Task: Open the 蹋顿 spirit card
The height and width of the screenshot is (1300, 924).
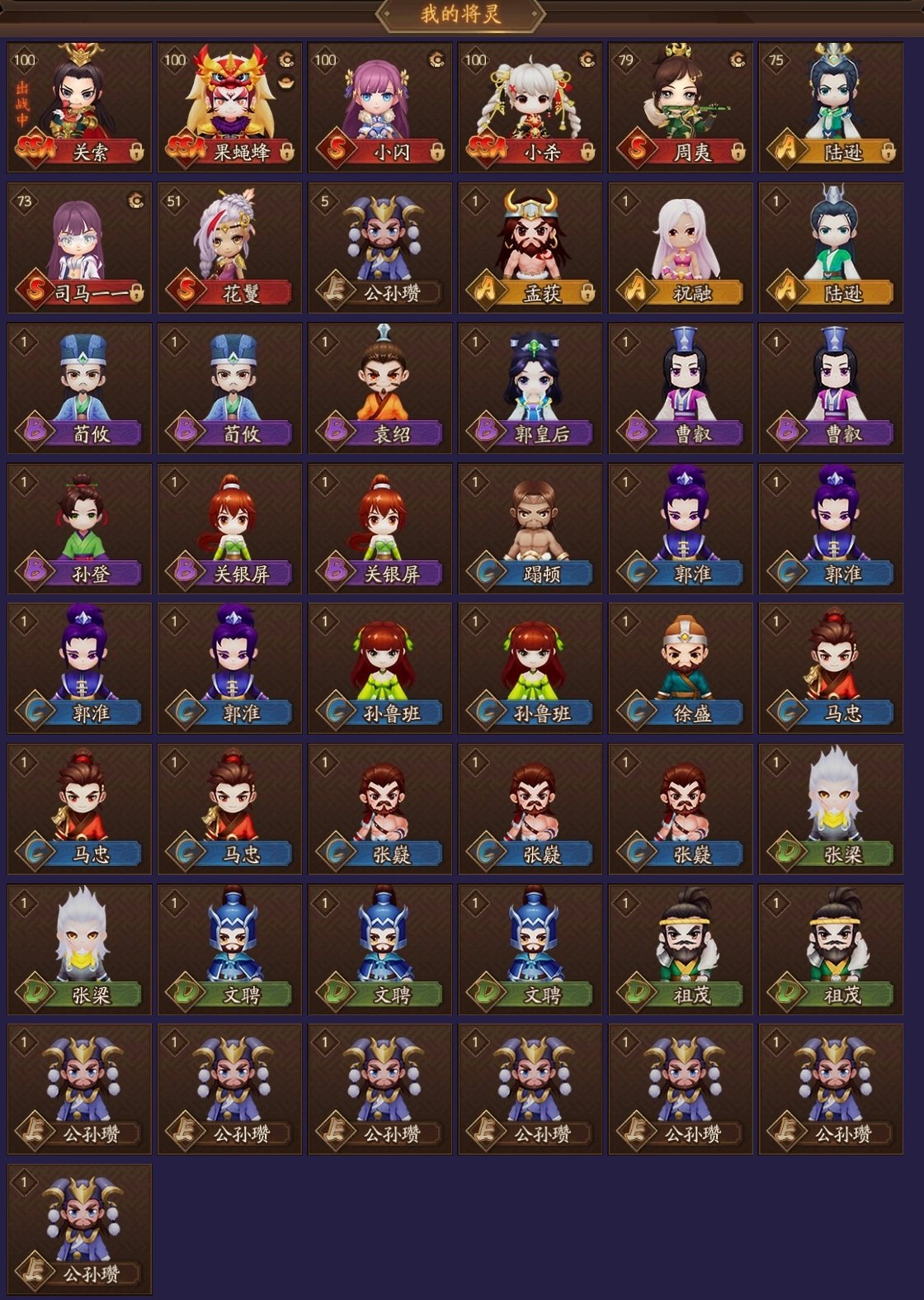Action: coord(530,528)
